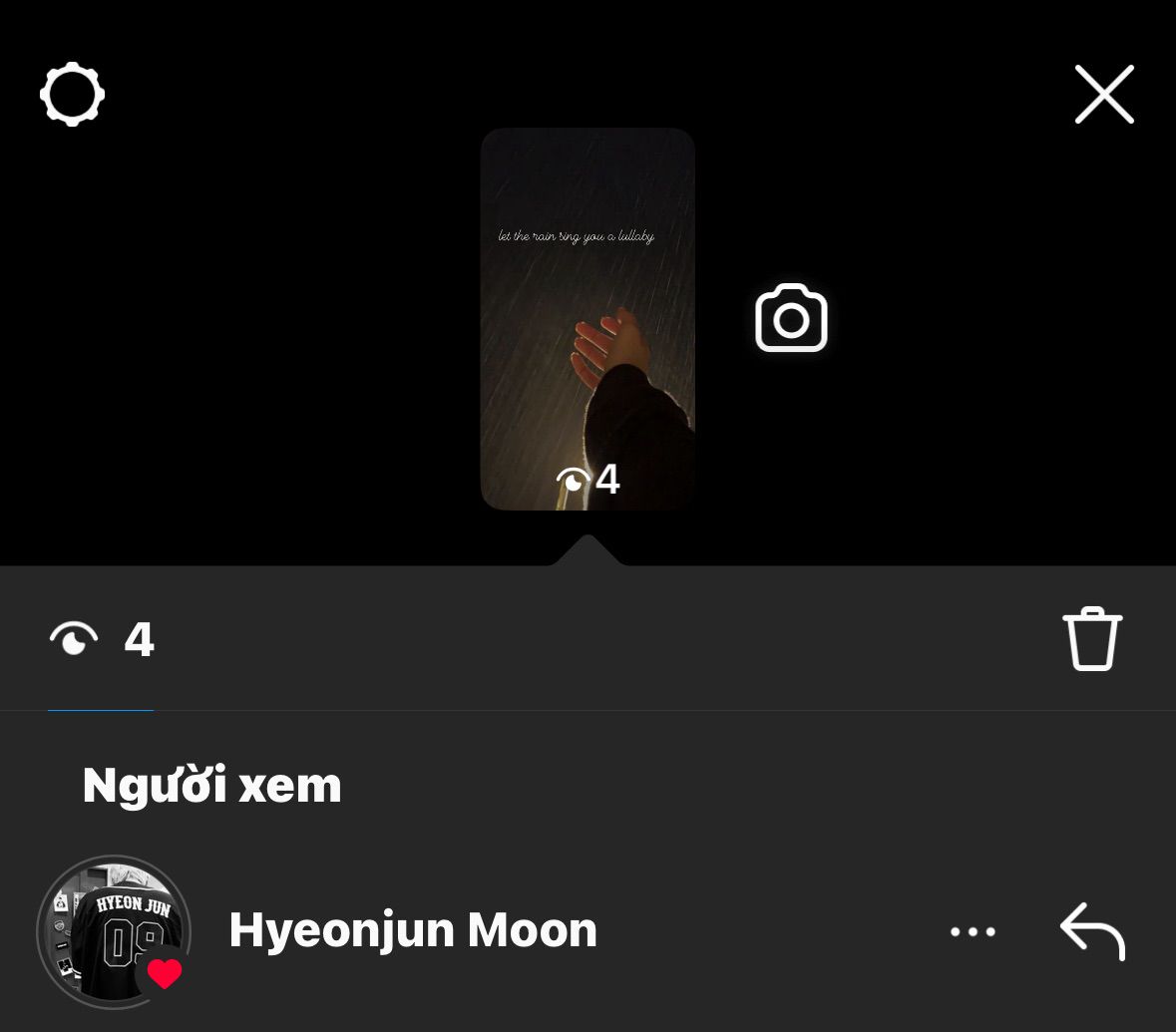
Task: Delete this story with trash icon
Action: click(x=1092, y=639)
